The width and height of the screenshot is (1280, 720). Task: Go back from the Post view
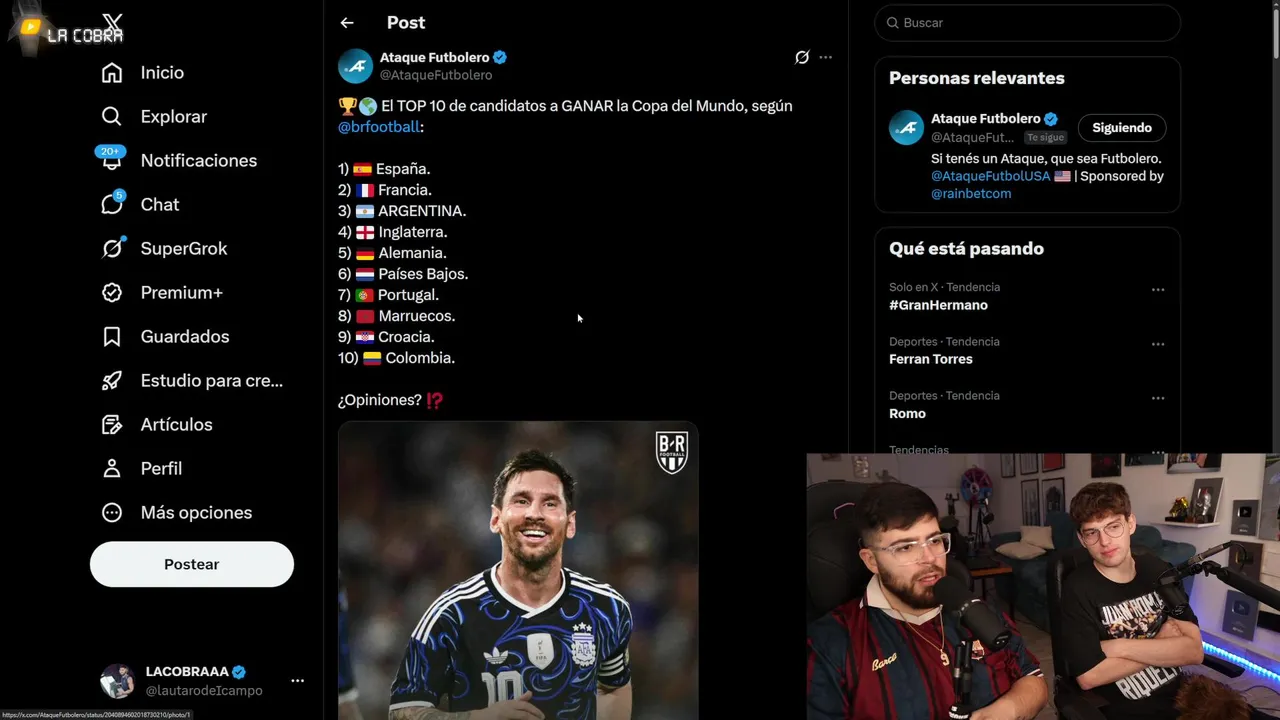tap(347, 23)
